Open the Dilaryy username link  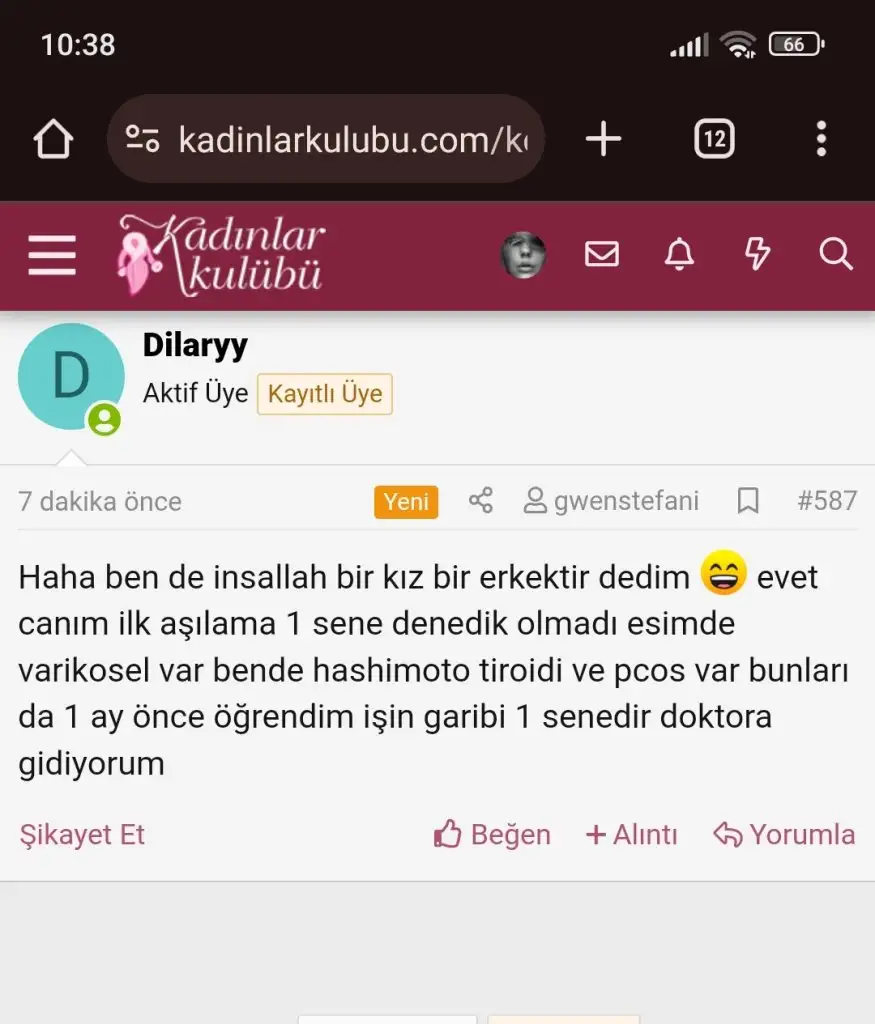pos(195,345)
